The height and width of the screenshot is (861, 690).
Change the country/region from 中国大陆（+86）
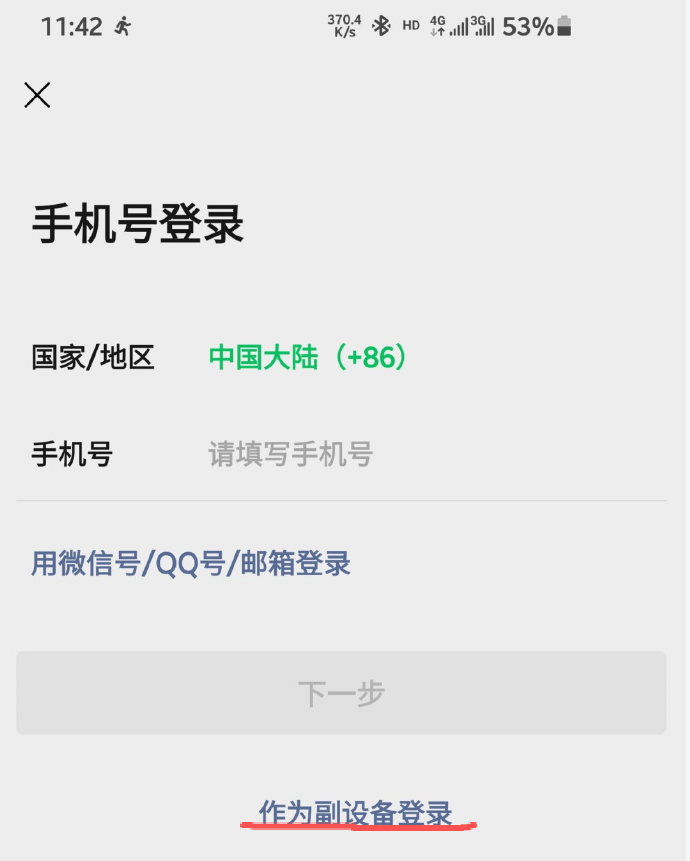click(308, 357)
